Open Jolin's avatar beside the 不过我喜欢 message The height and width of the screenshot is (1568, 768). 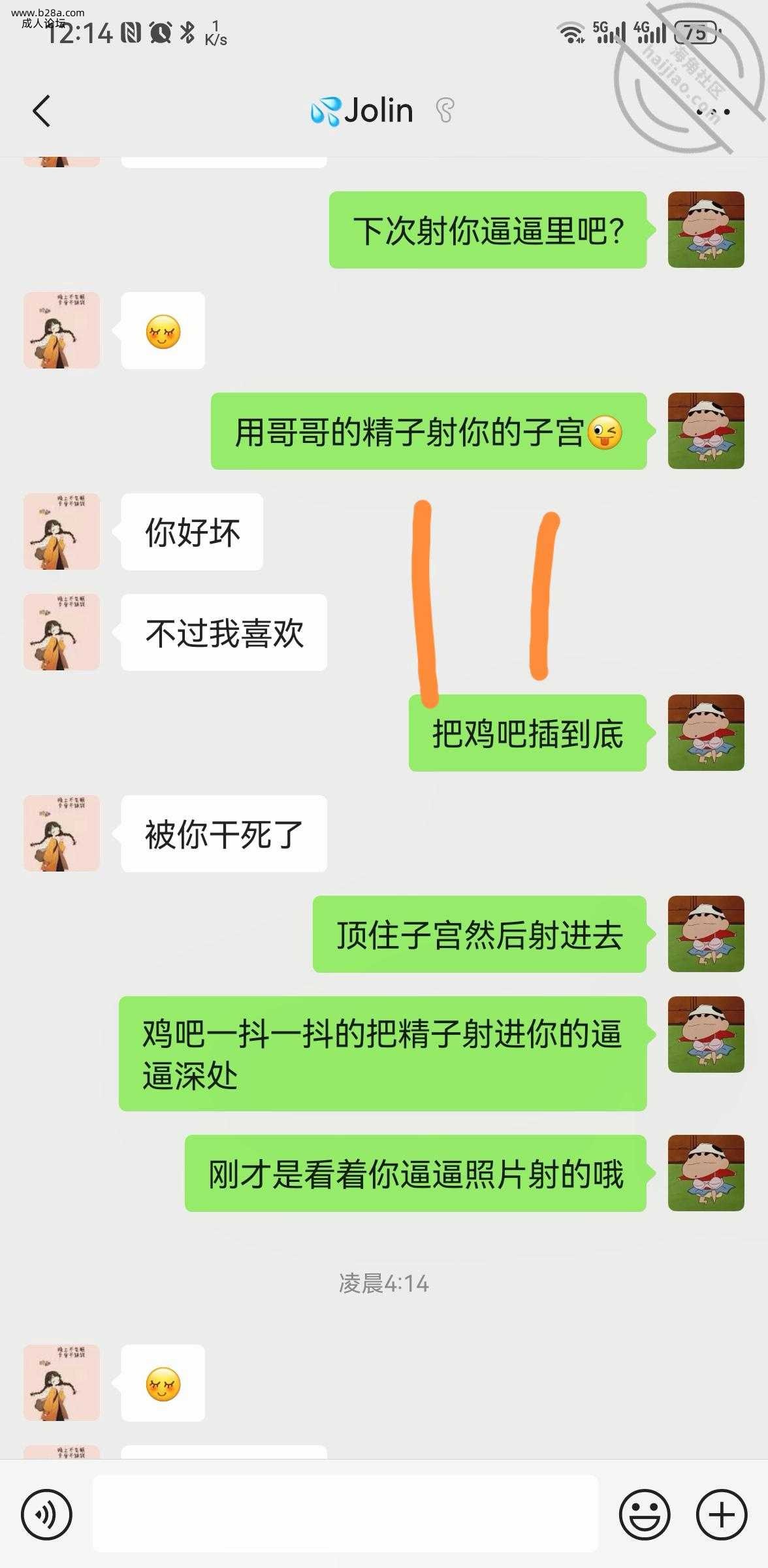click(61, 632)
